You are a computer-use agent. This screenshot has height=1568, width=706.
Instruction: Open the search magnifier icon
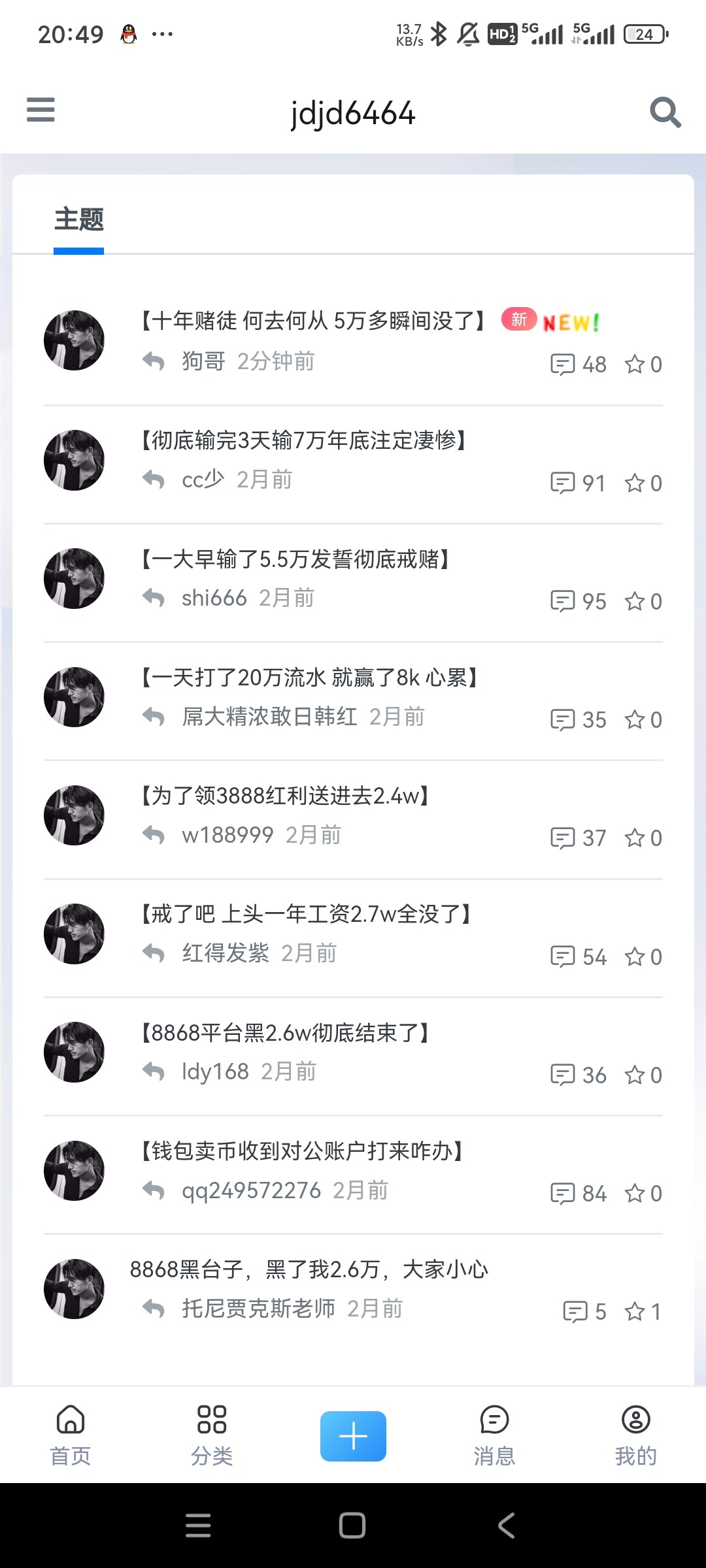coord(665,112)
